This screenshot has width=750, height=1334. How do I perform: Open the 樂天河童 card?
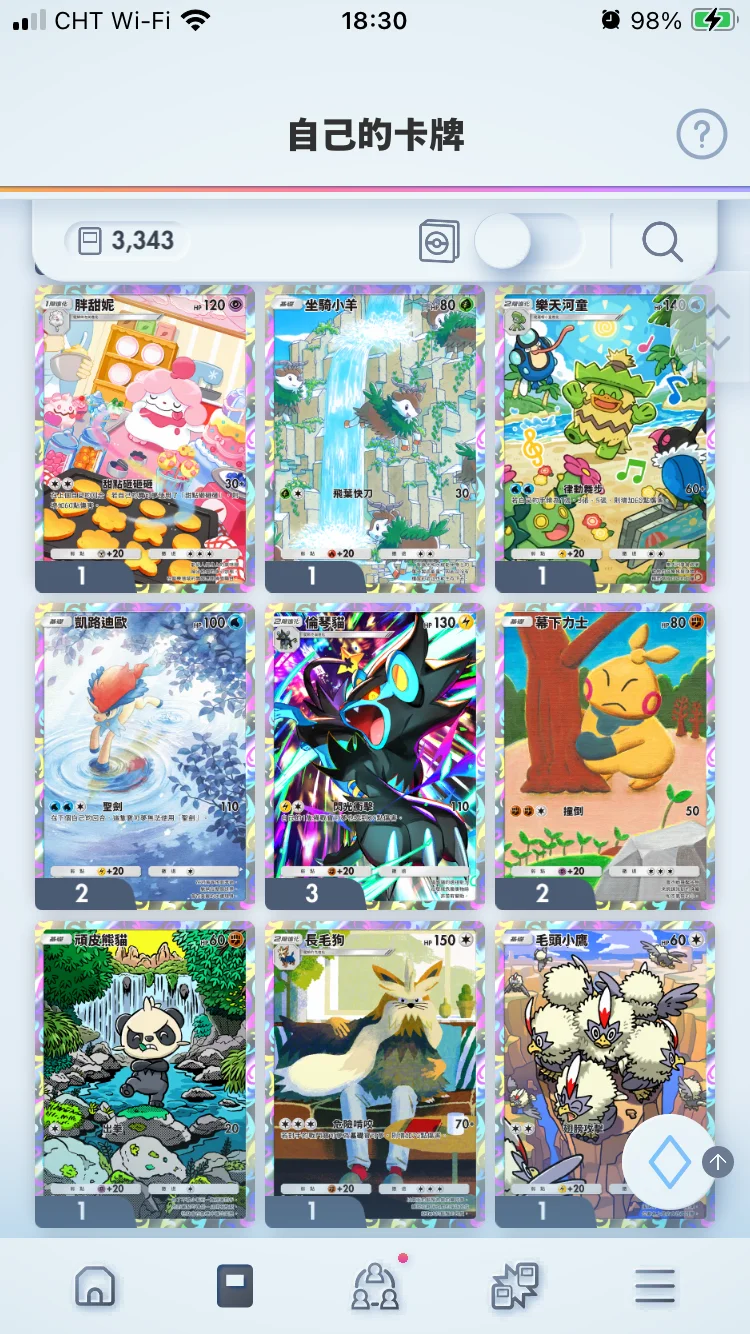(x=605, y=435)
